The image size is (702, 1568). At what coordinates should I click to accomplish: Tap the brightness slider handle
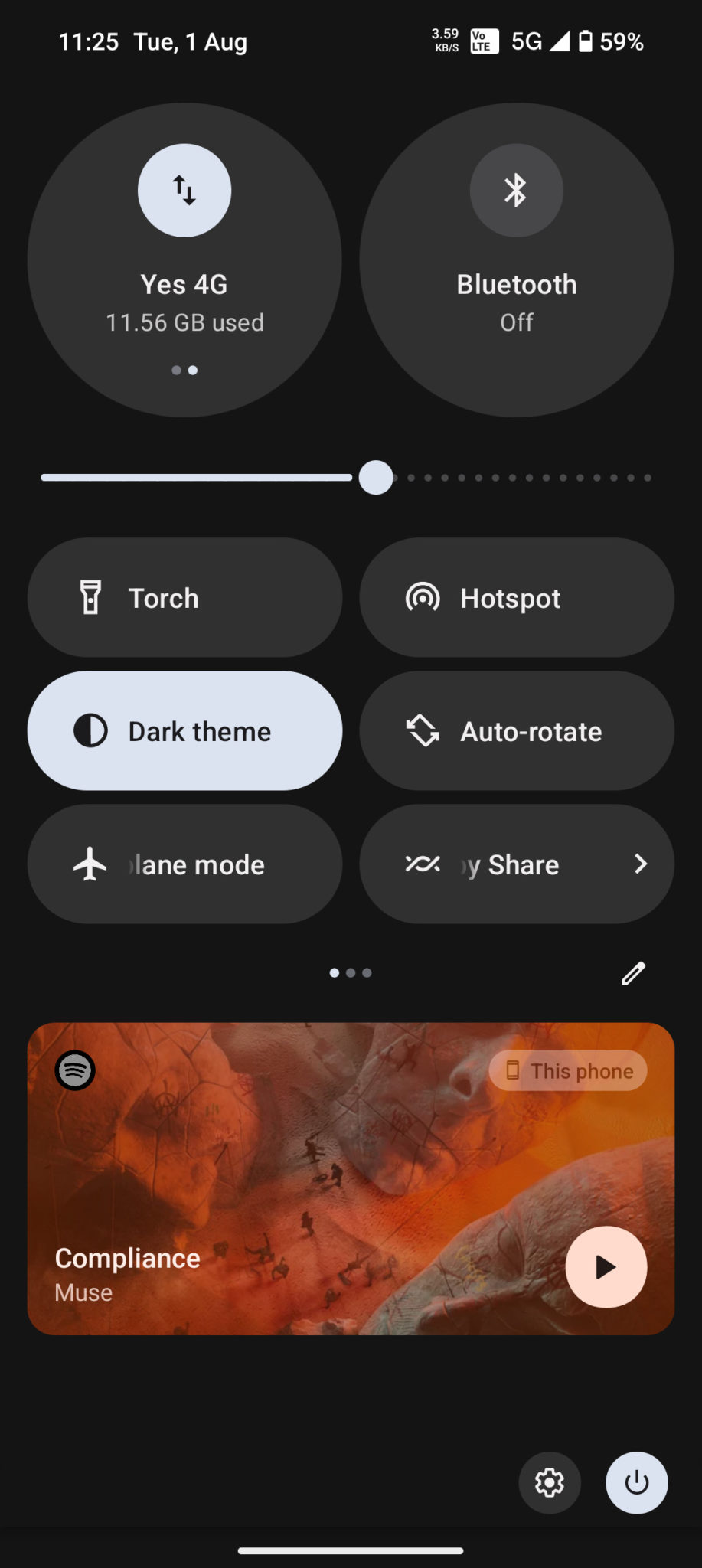pyautogui.click(x=376, y=478)
